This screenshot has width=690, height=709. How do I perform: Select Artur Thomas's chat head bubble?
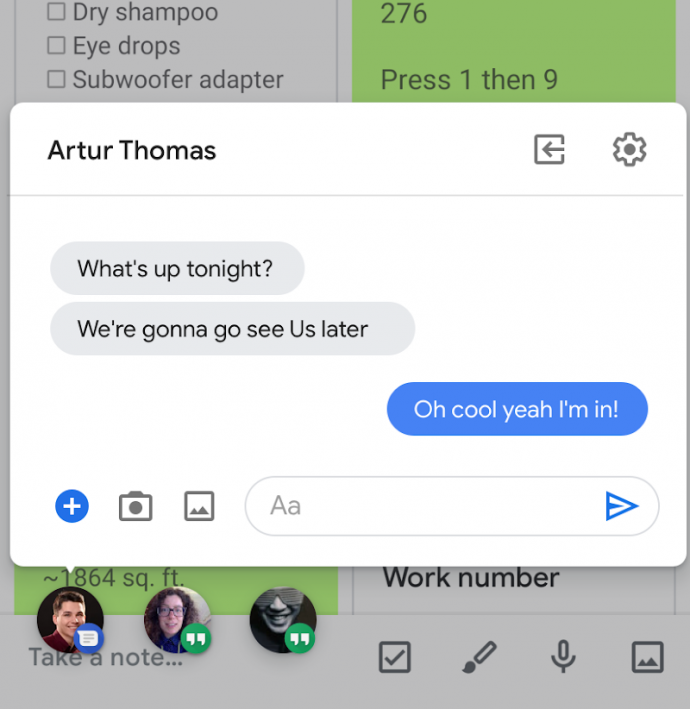[x=70, y=620]
